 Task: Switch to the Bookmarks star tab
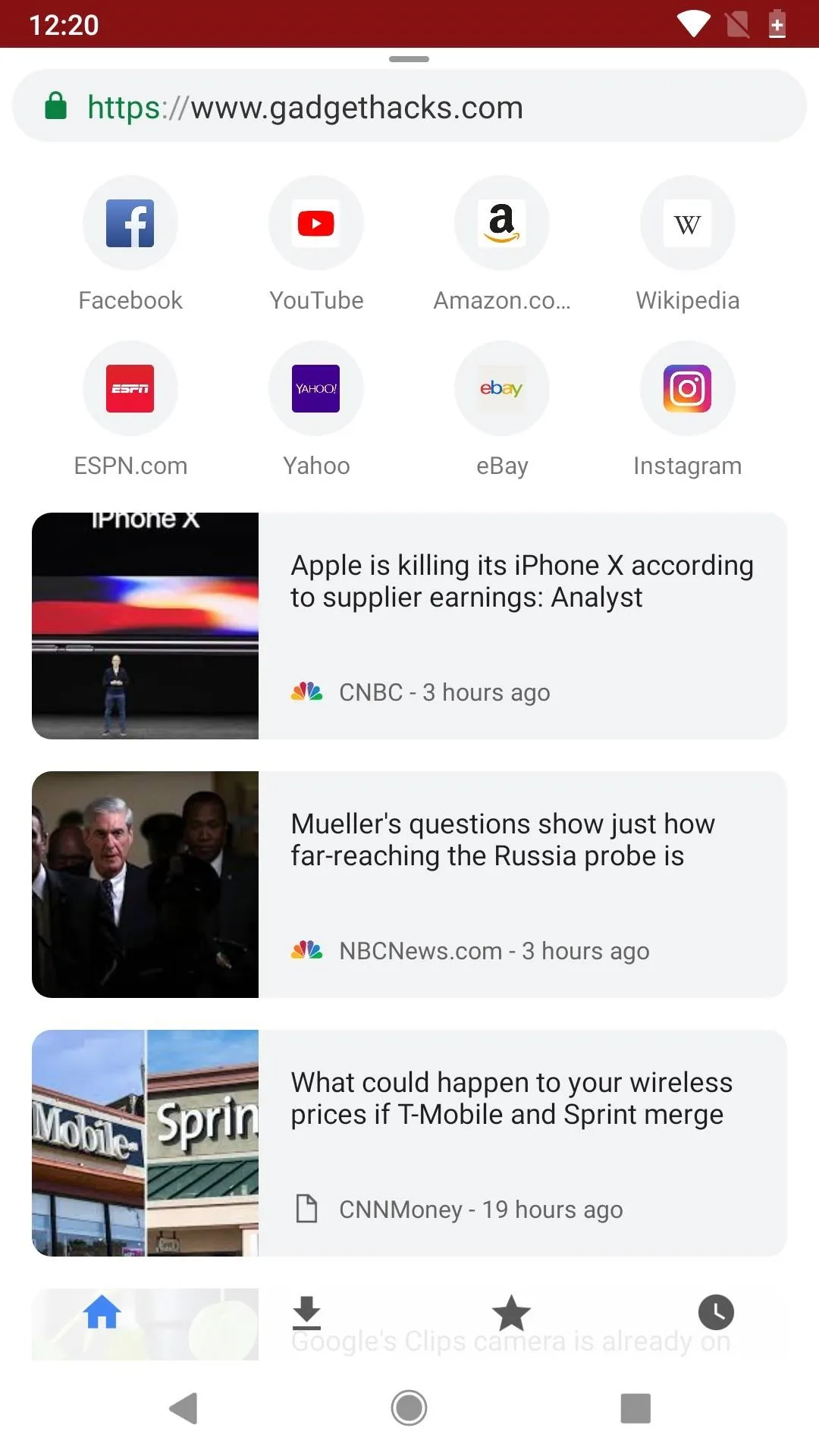511,1313
